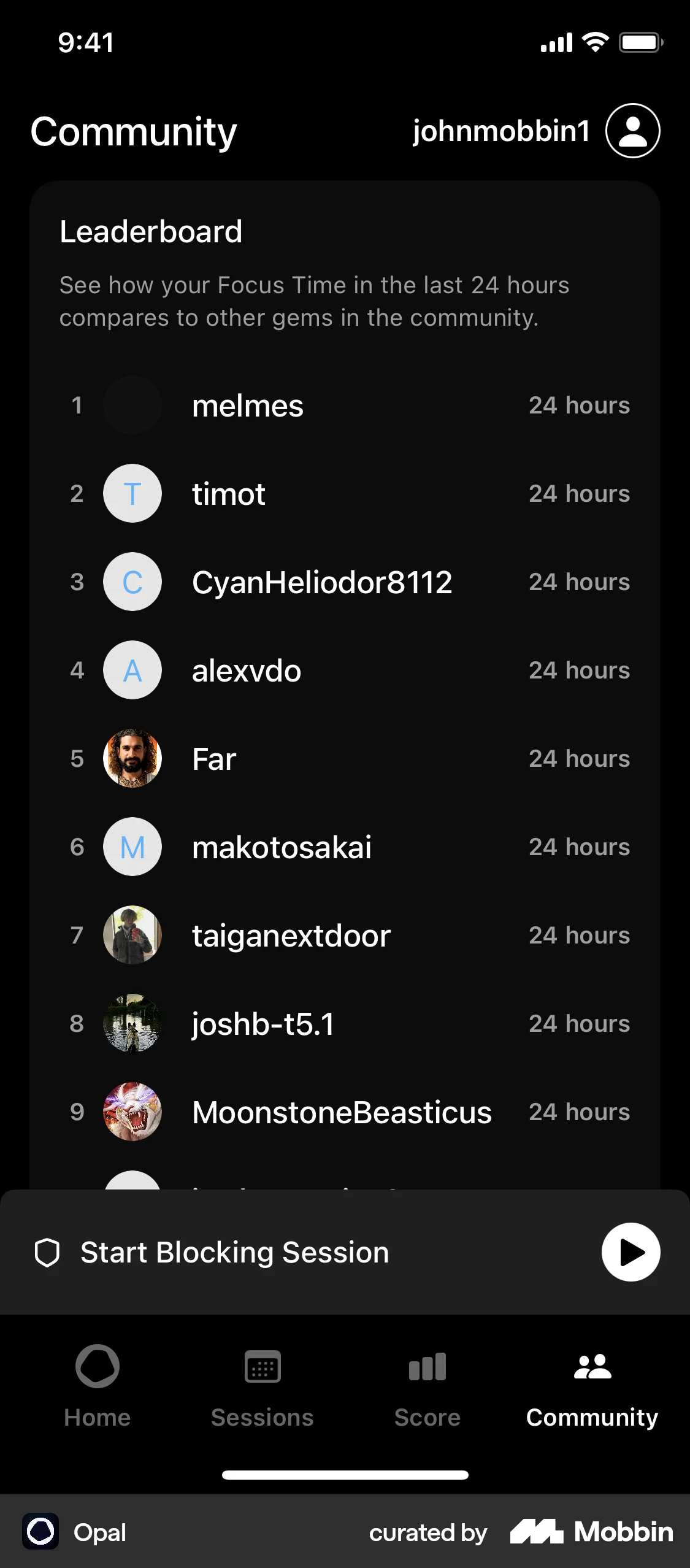Image resolution: width=690 pixels, height=1568 pixels.
Task: Click the shield icon beside Start Blocking Session
Action: (48, 1252)
